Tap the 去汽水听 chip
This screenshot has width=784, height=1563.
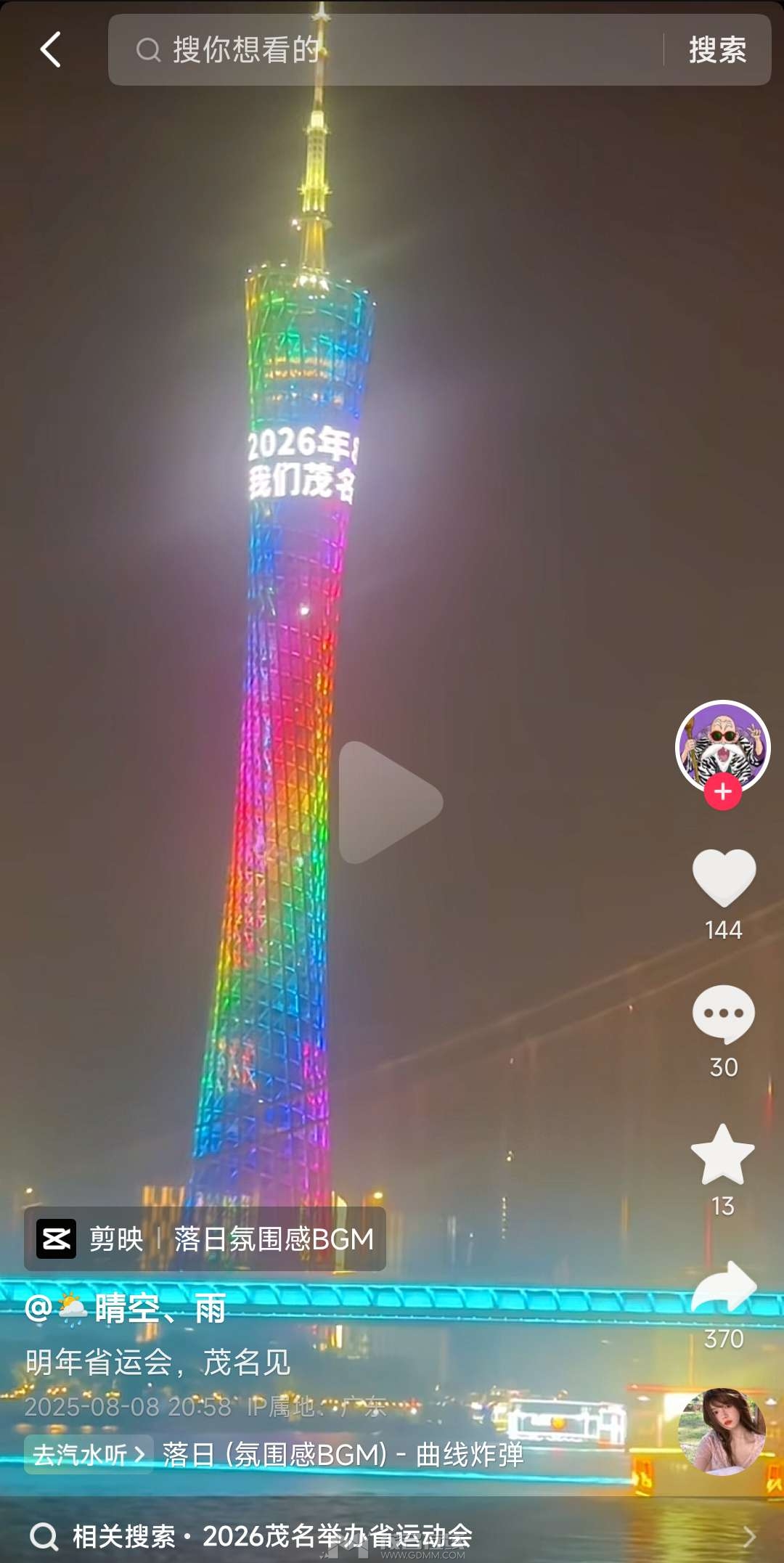tap(89, 1455)
